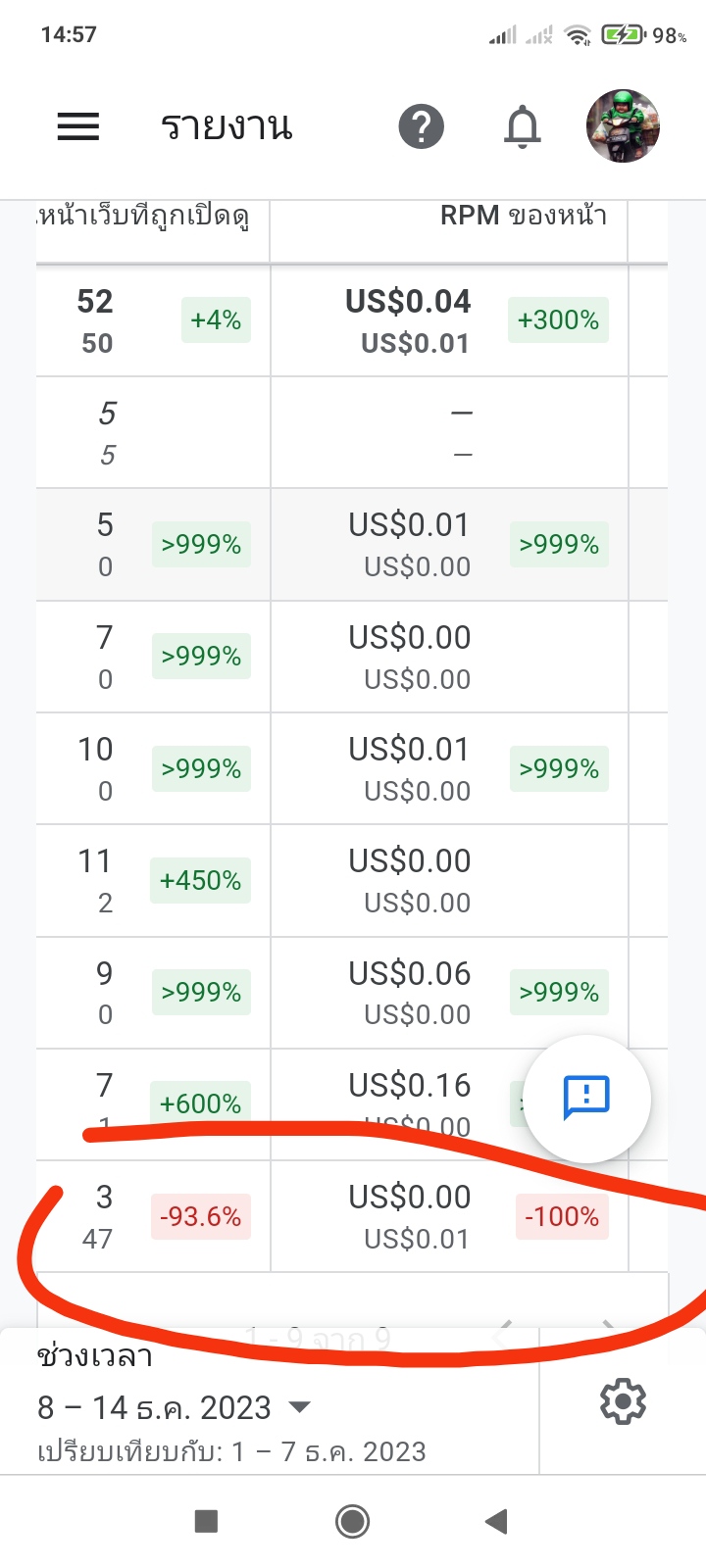The height and width of the screenshot is (1568, 706).
Task: Open report settings gear icon
Action: pyautogui.click(x=623, y=1402)
